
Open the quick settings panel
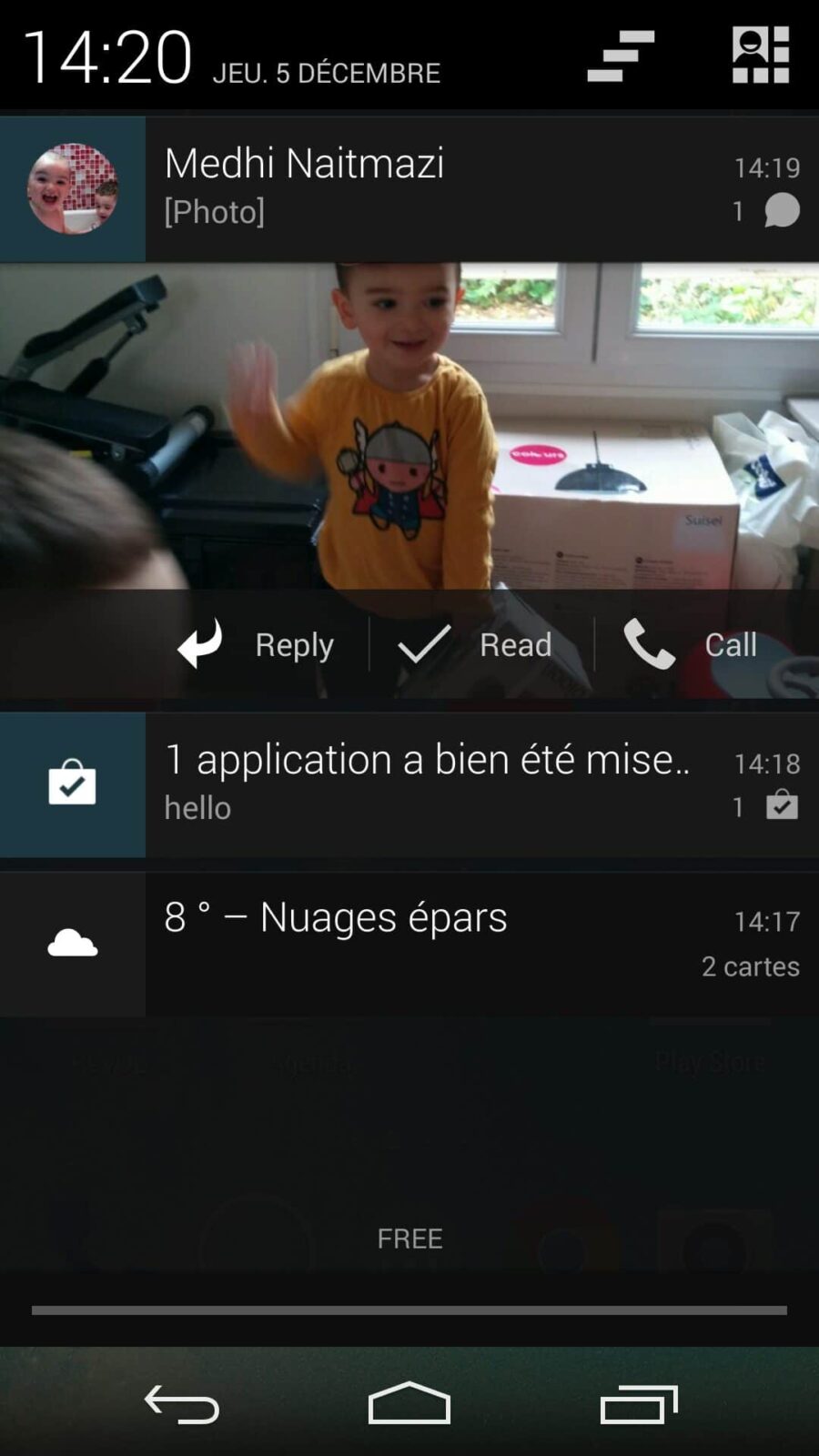tap(761, 55)
